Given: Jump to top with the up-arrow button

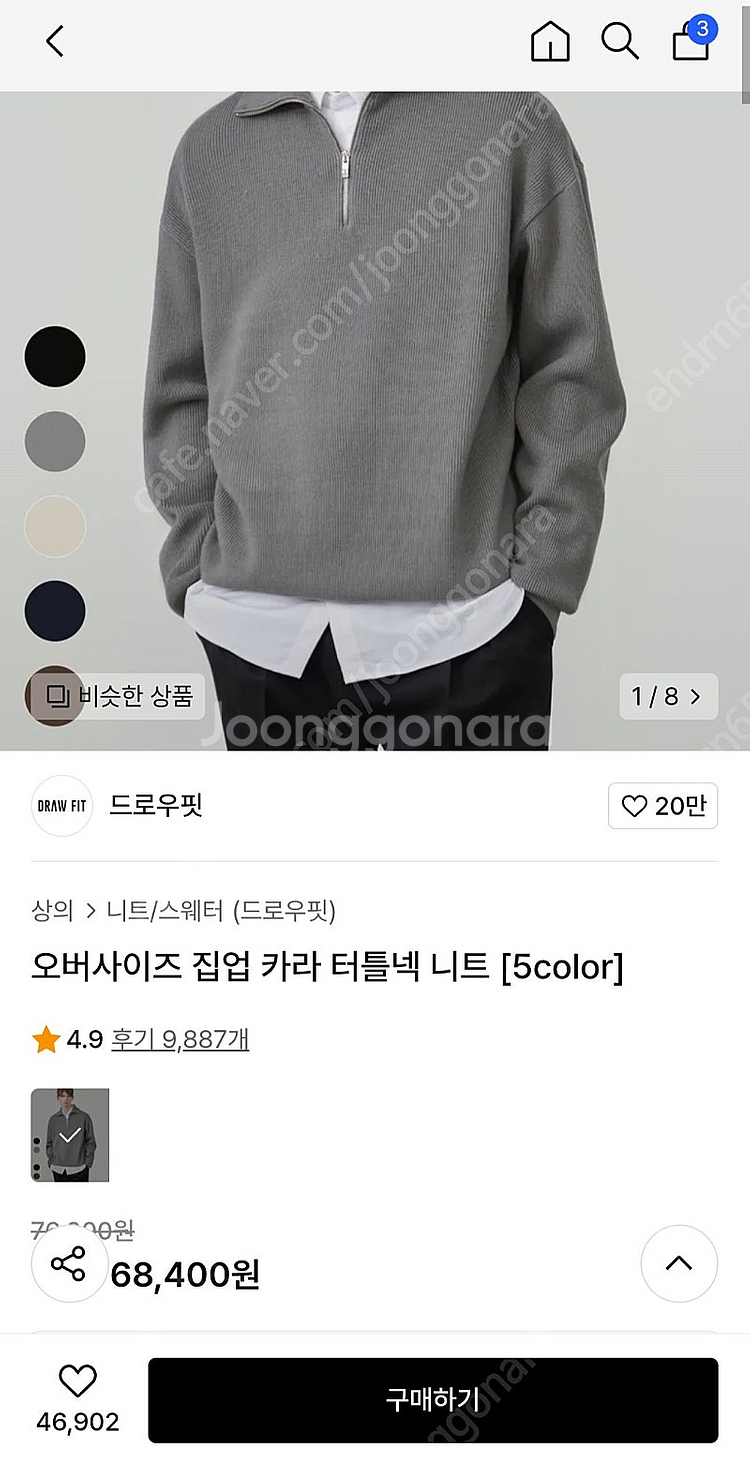Looking at the screenshot, I should pos(679,1263).
